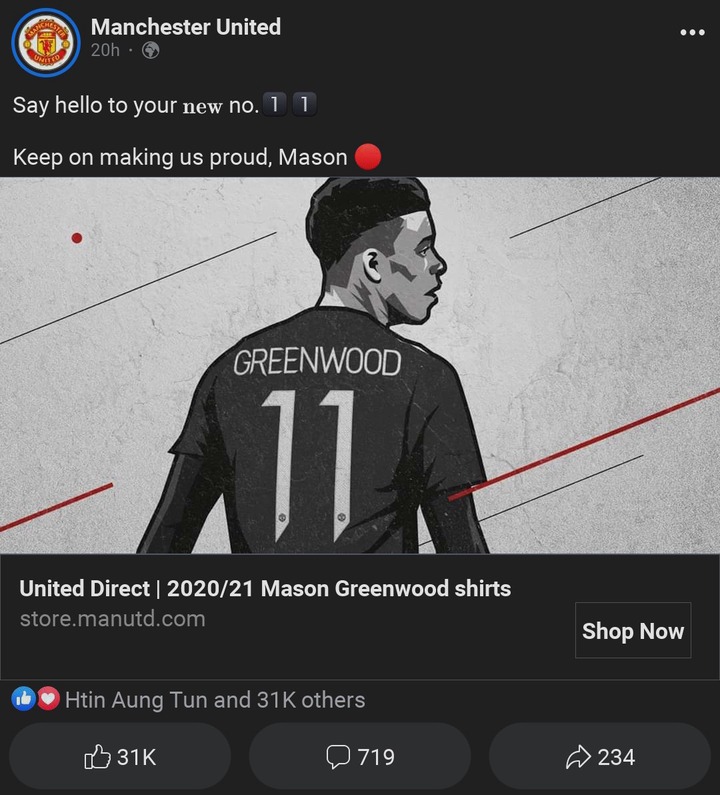
Task: Open Manchester United's profile picture
Action: (45, 42)
